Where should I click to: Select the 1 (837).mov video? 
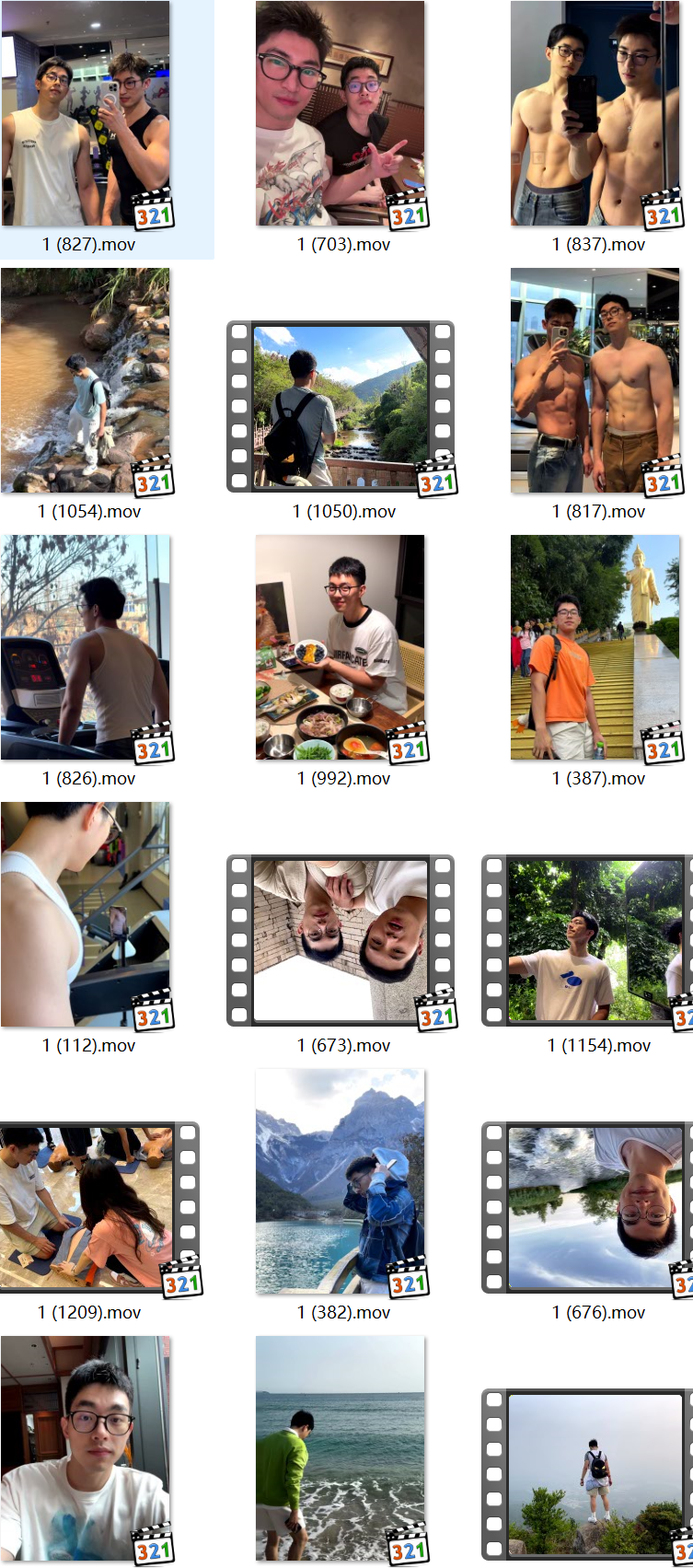[595, 114]
